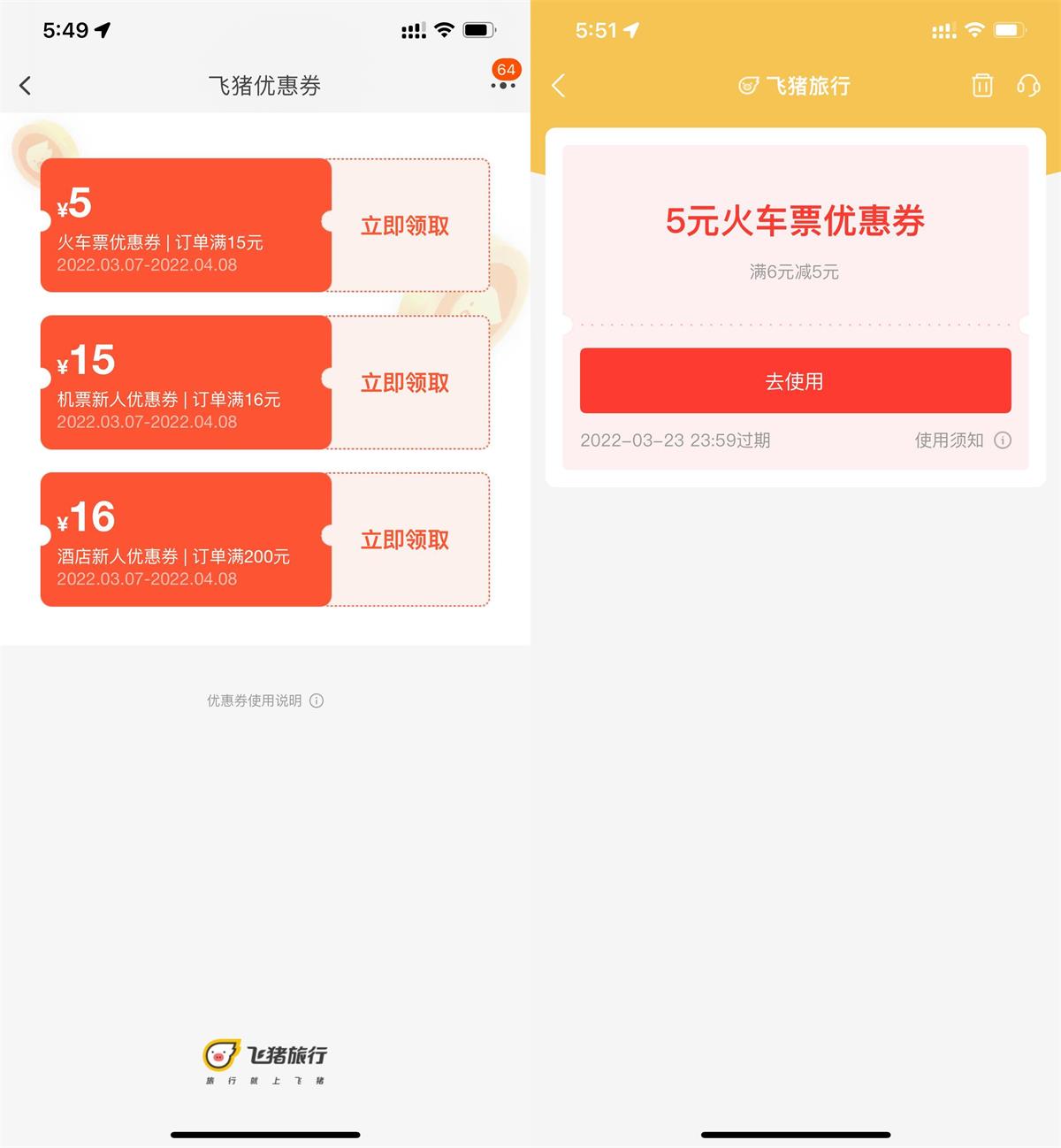
Task: Claim the ¥5 火车票优惠券
Action: [x=405, y=226]
